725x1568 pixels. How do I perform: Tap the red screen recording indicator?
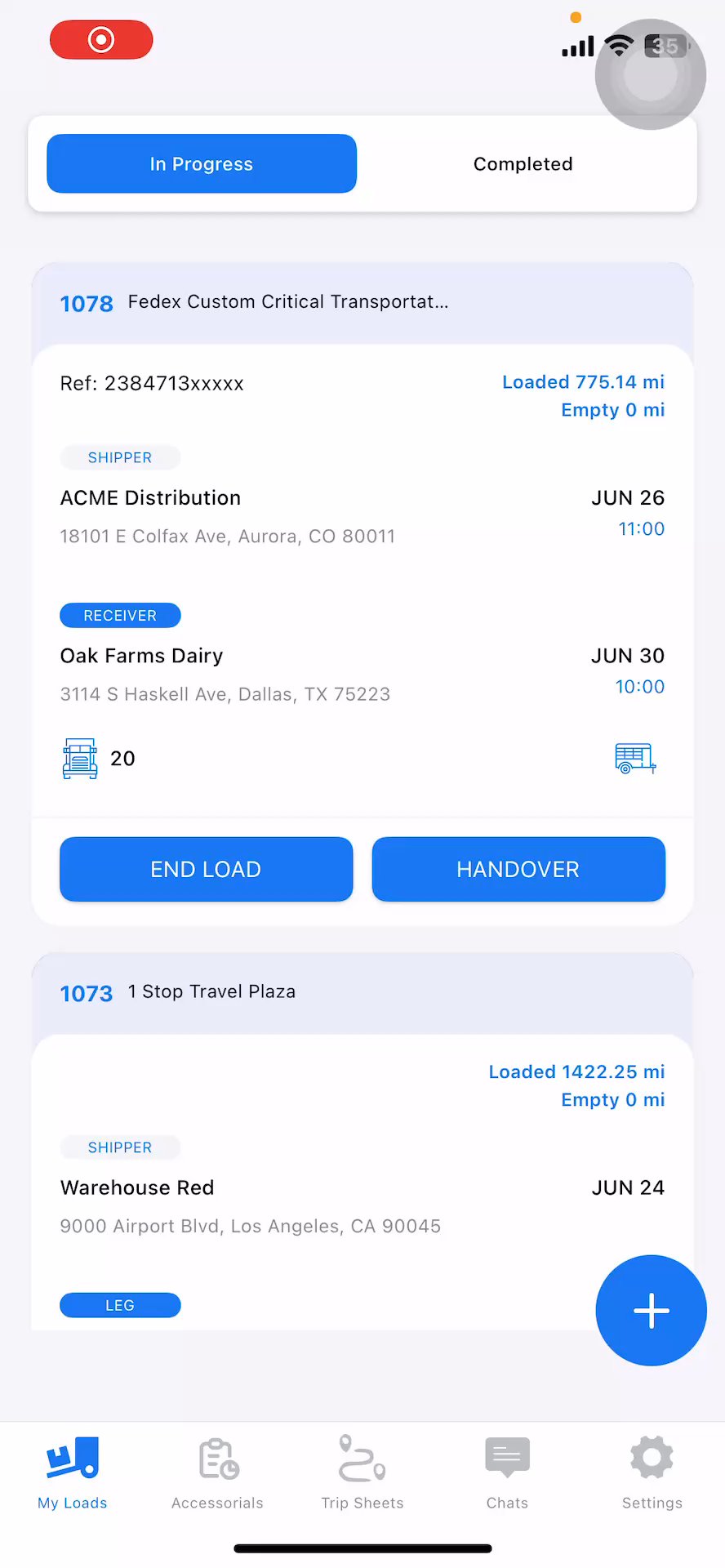pos(101,40)
